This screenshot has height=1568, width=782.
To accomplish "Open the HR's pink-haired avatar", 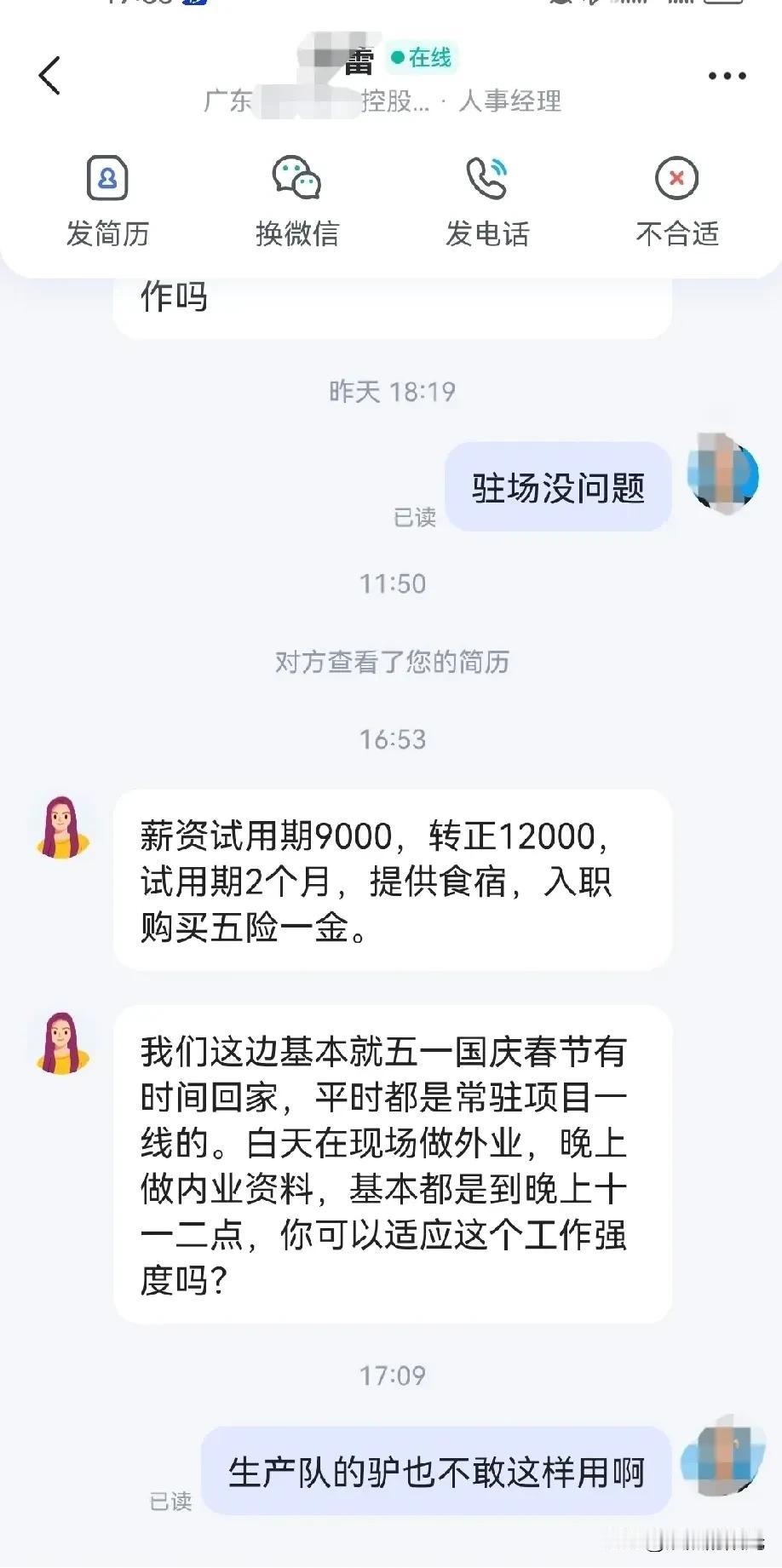I will 62,830.
